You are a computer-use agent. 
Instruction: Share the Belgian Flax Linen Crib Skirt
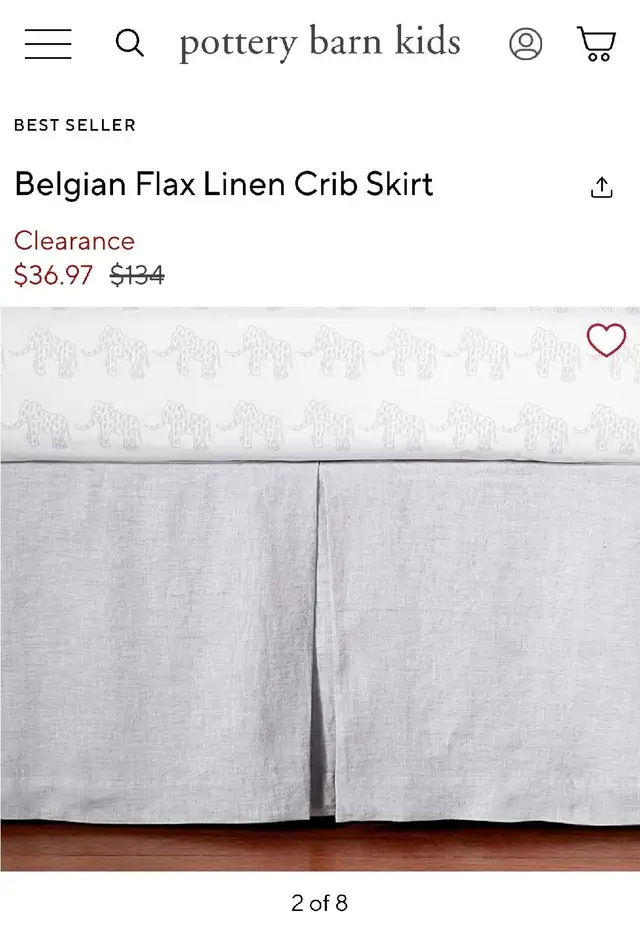coord(601,187)
